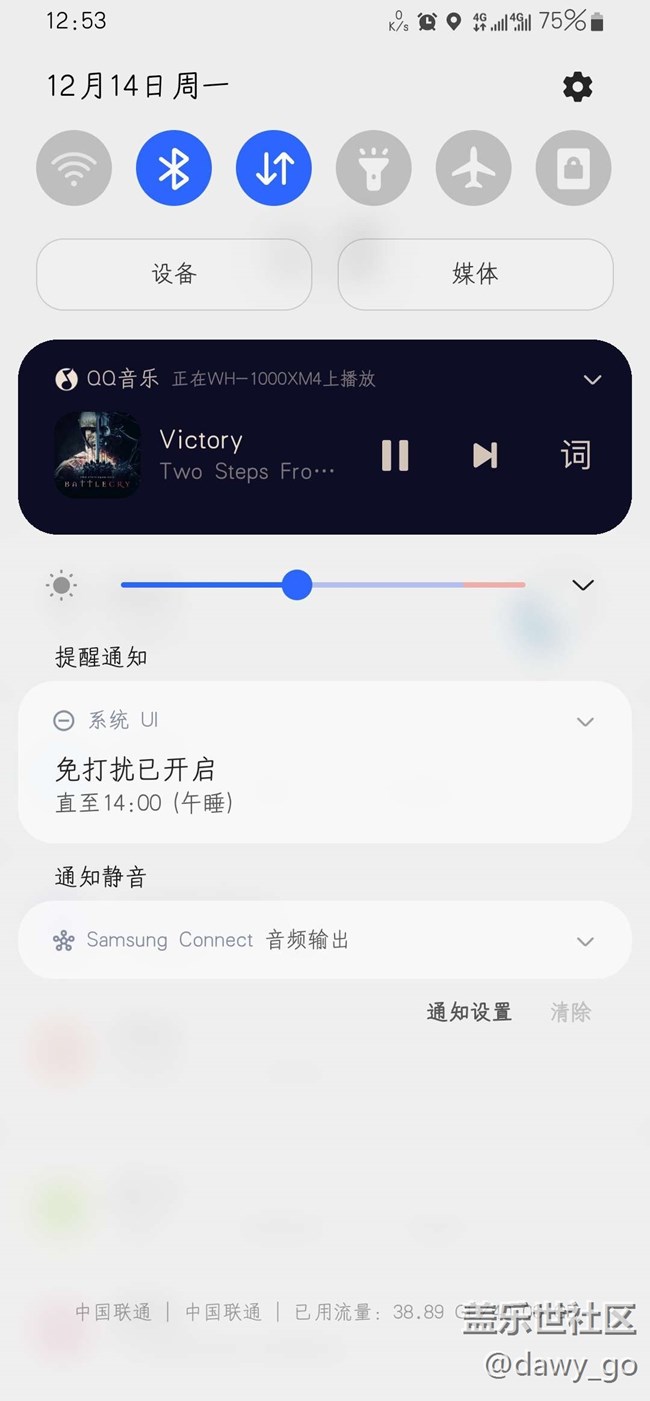Open the 媒体 media panel
Viewport: 650px width, 1401px height.
(475, 274)
